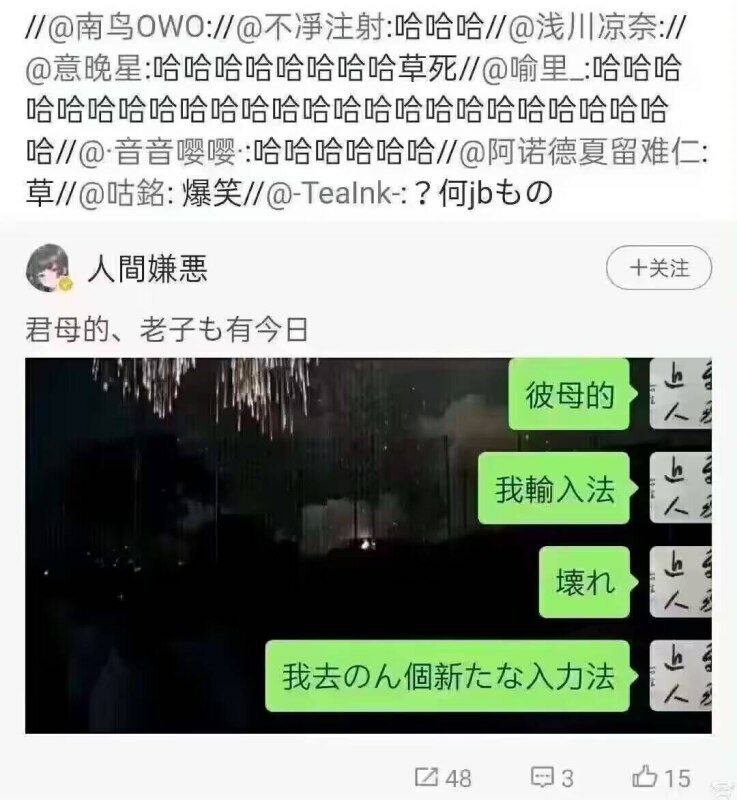Open comments with the 3 count
The width and height of the screenshot is (737, 800).
click(552, 778)
